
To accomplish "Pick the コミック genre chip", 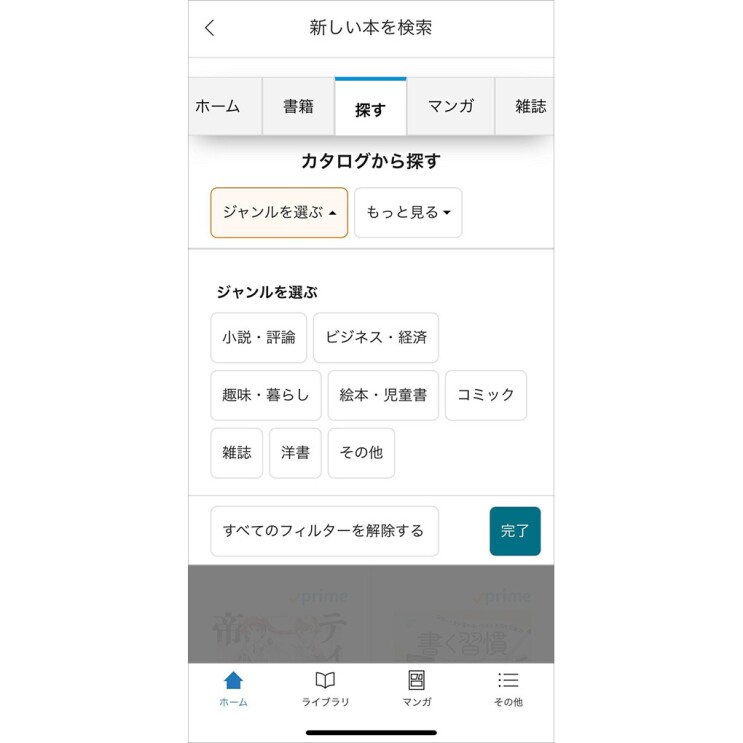I will pos(485,395).
